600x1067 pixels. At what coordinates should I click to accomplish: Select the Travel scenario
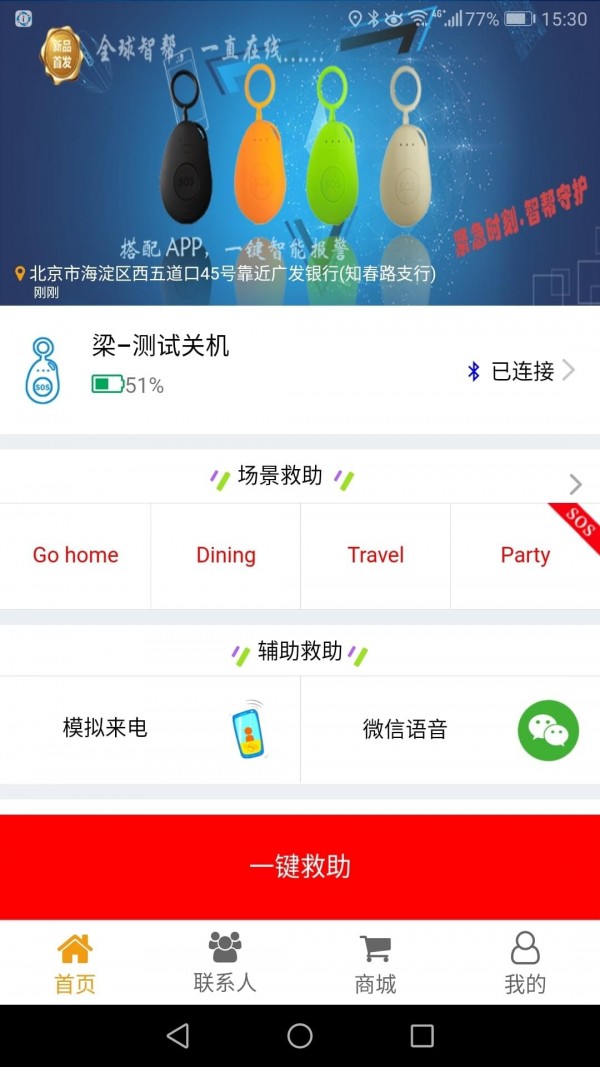(x=375, y=555)
